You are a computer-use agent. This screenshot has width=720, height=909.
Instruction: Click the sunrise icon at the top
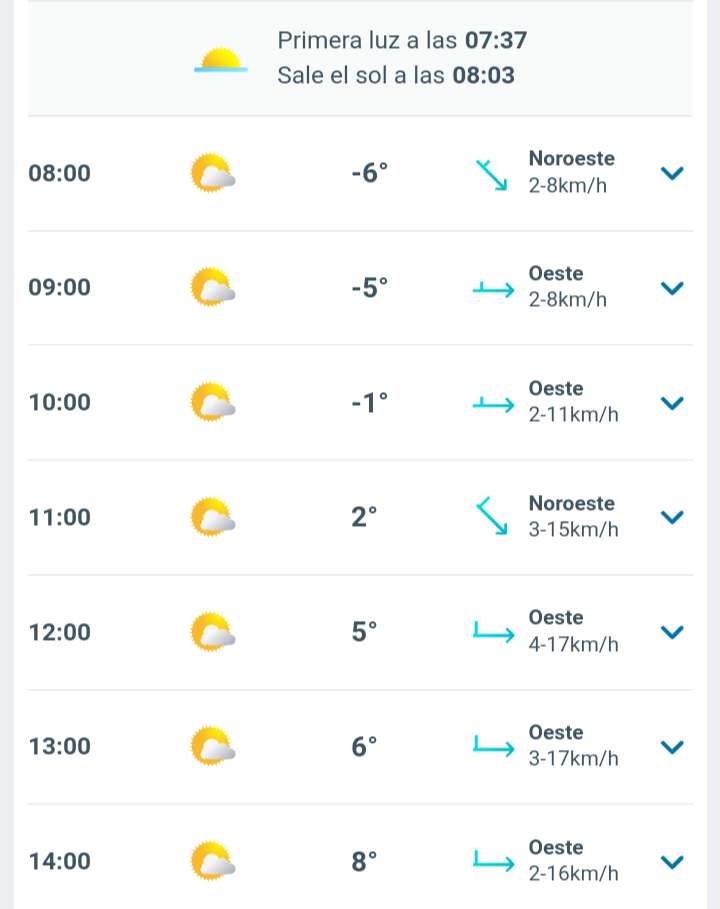(218, 57)
